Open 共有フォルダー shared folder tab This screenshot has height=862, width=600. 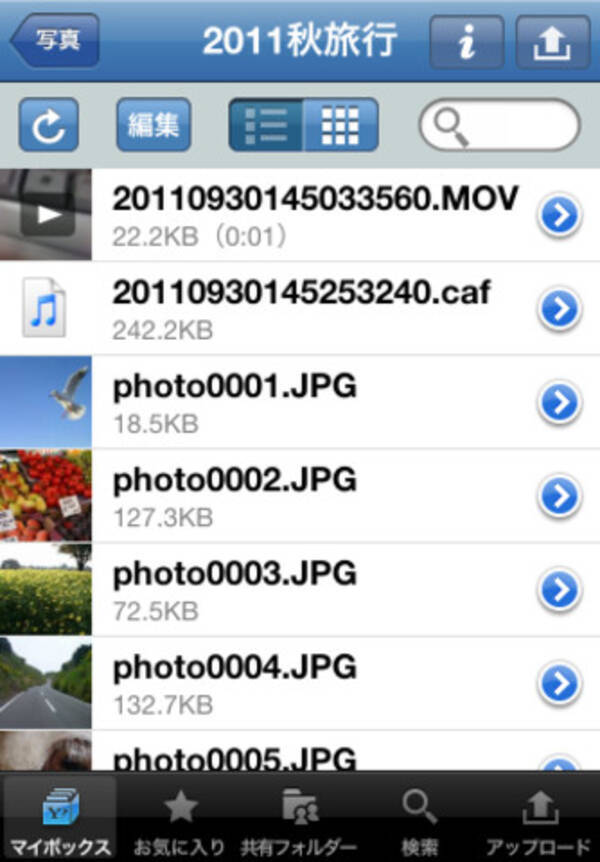click(x=300, y=818)
